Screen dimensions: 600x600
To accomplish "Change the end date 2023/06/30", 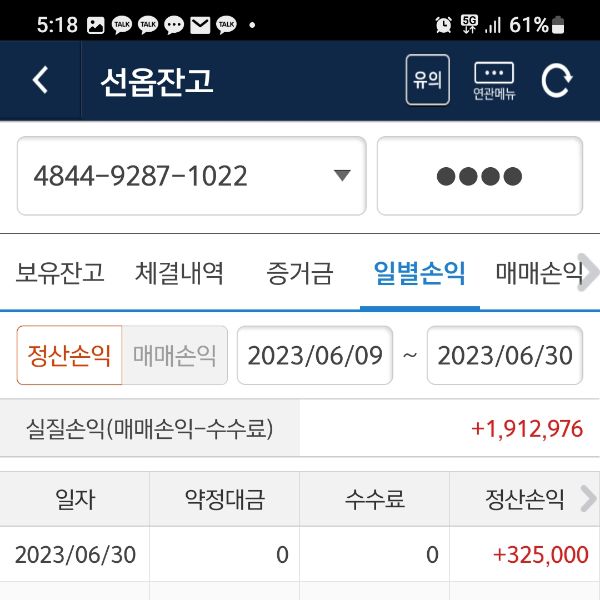I will [x=505, y=355].
